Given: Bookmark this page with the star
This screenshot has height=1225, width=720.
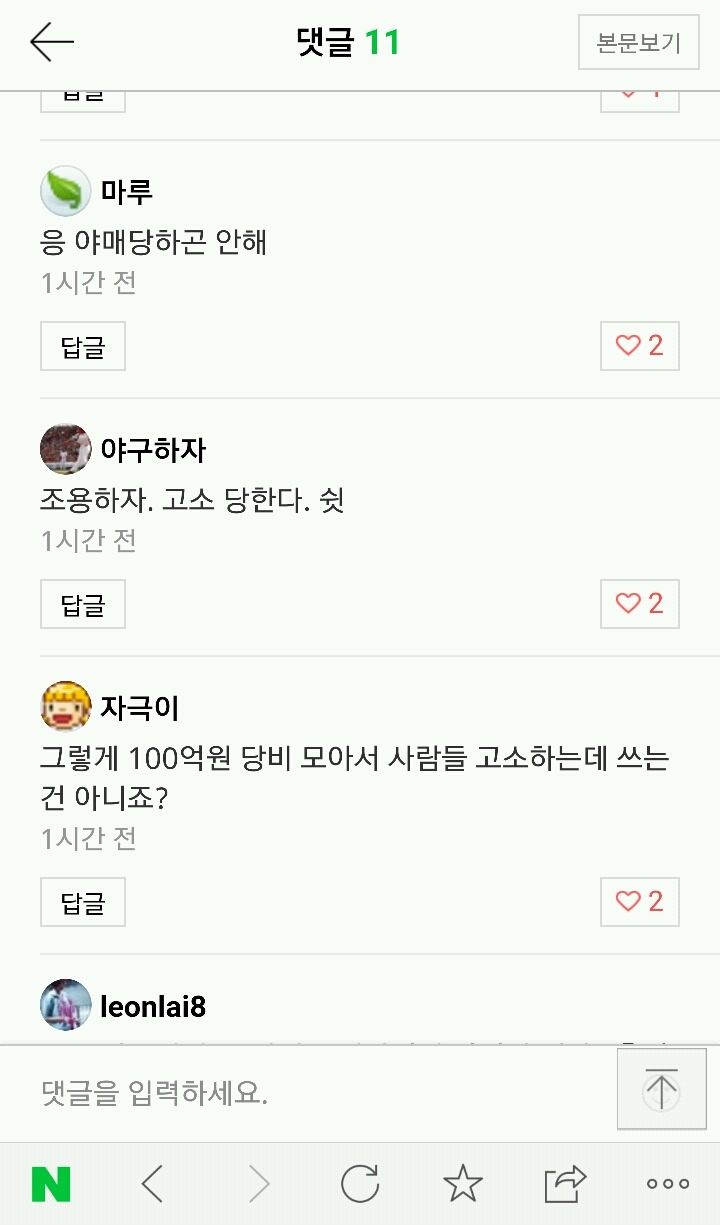Looking at the screenshot, I should coord(462,1185).
